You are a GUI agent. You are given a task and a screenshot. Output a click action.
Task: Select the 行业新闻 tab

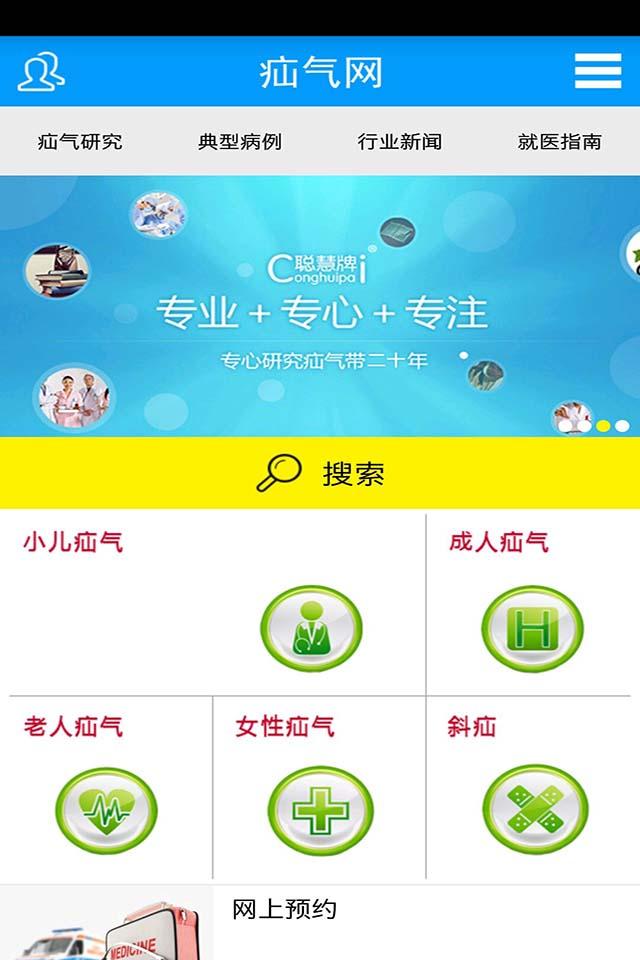[x=400, y=142]
